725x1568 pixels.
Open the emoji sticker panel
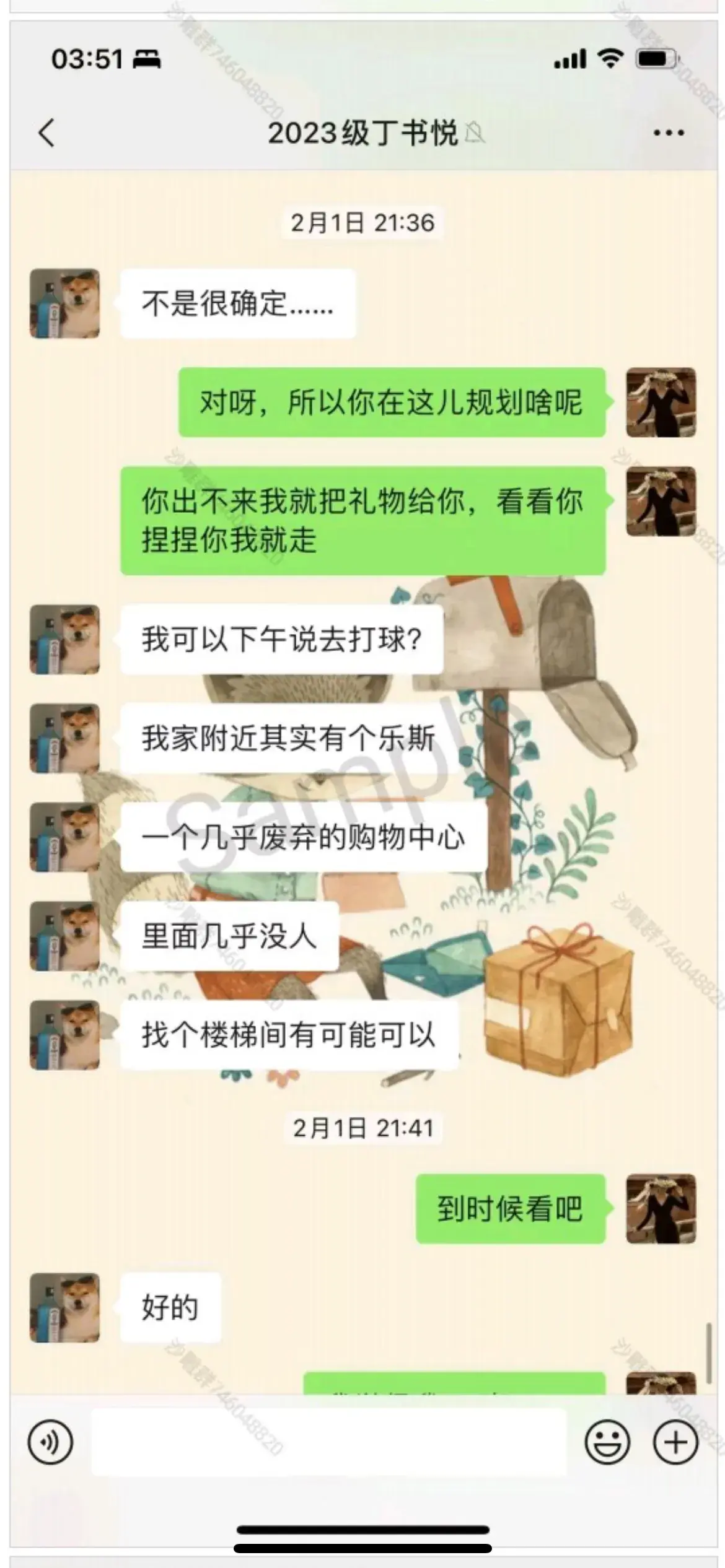point(607,1442)
